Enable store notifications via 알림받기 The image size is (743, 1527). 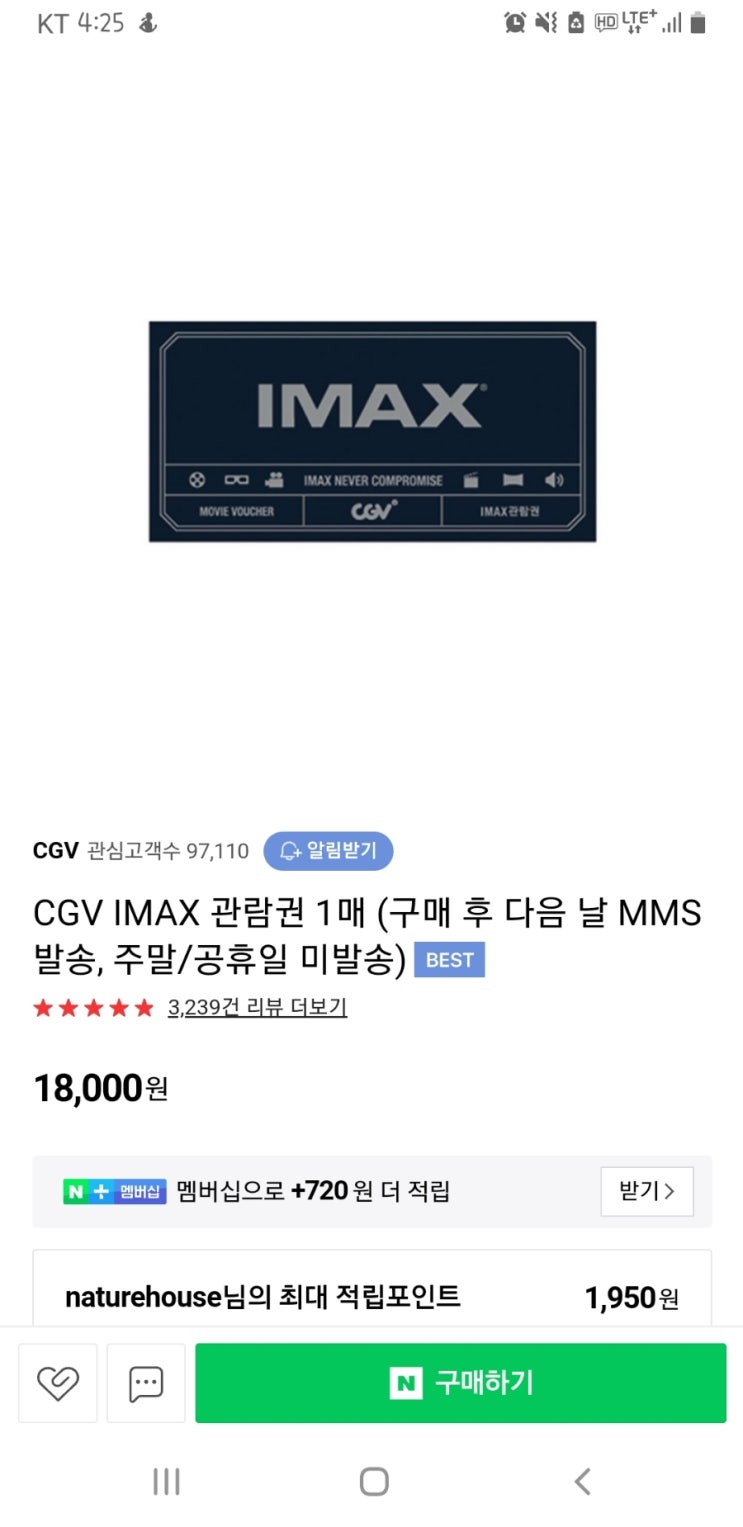[x=330, y=850]
